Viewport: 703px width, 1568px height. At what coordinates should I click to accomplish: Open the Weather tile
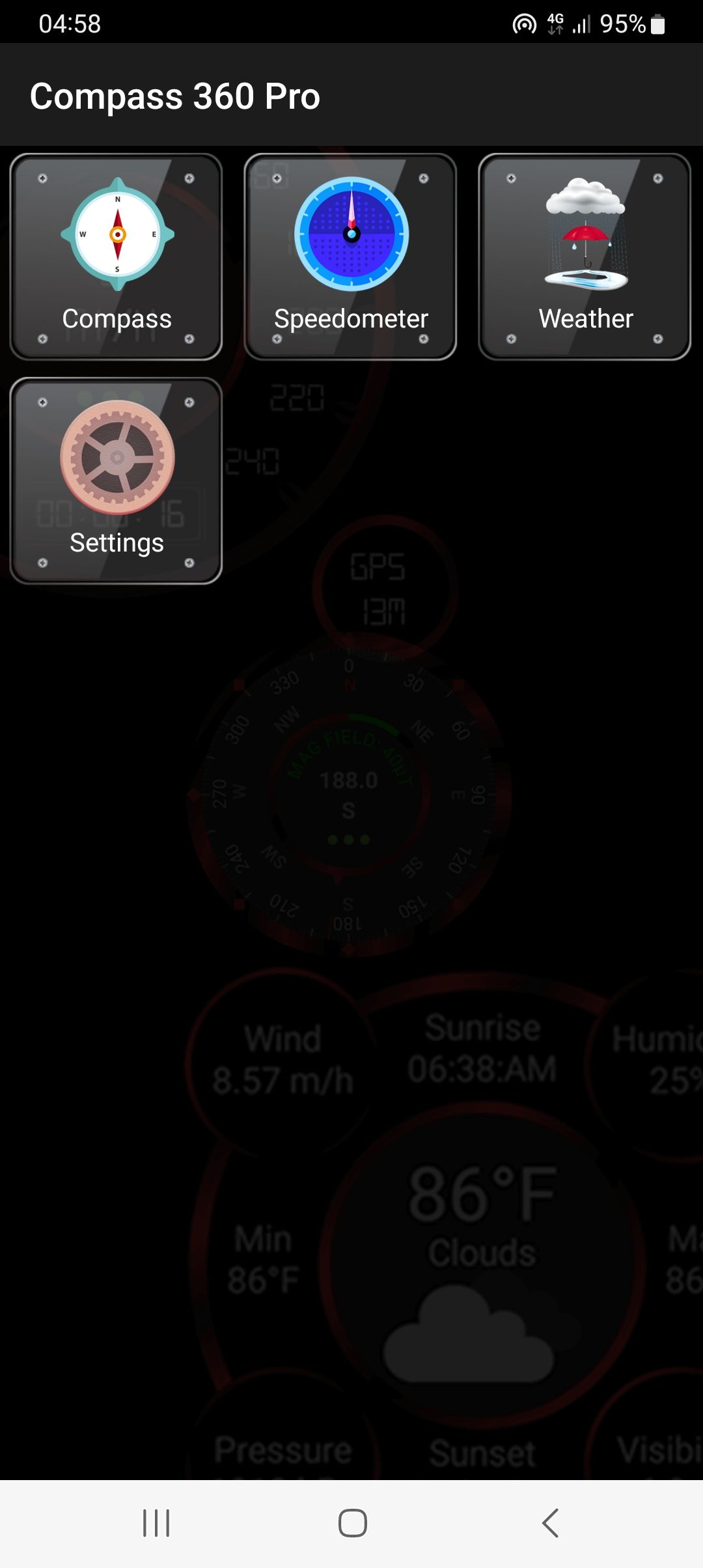pos(585,257)
